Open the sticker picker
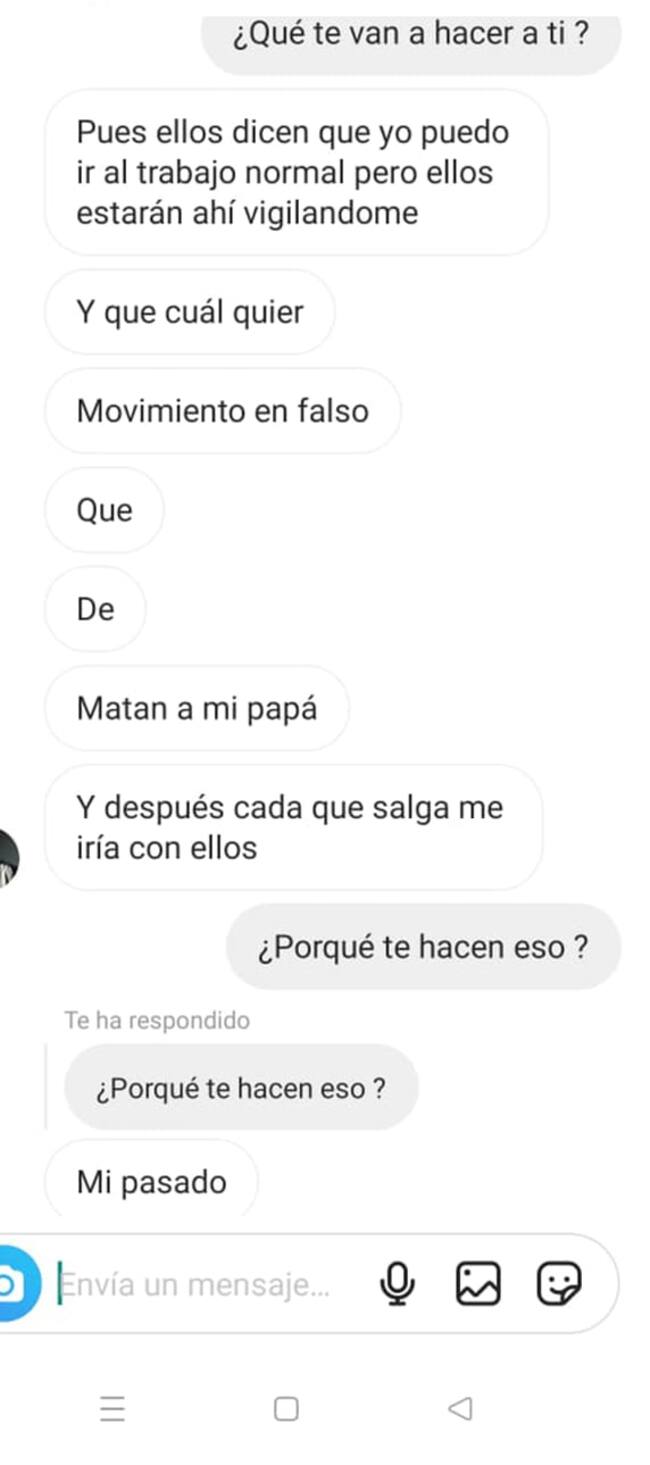 pos(559,1284)
